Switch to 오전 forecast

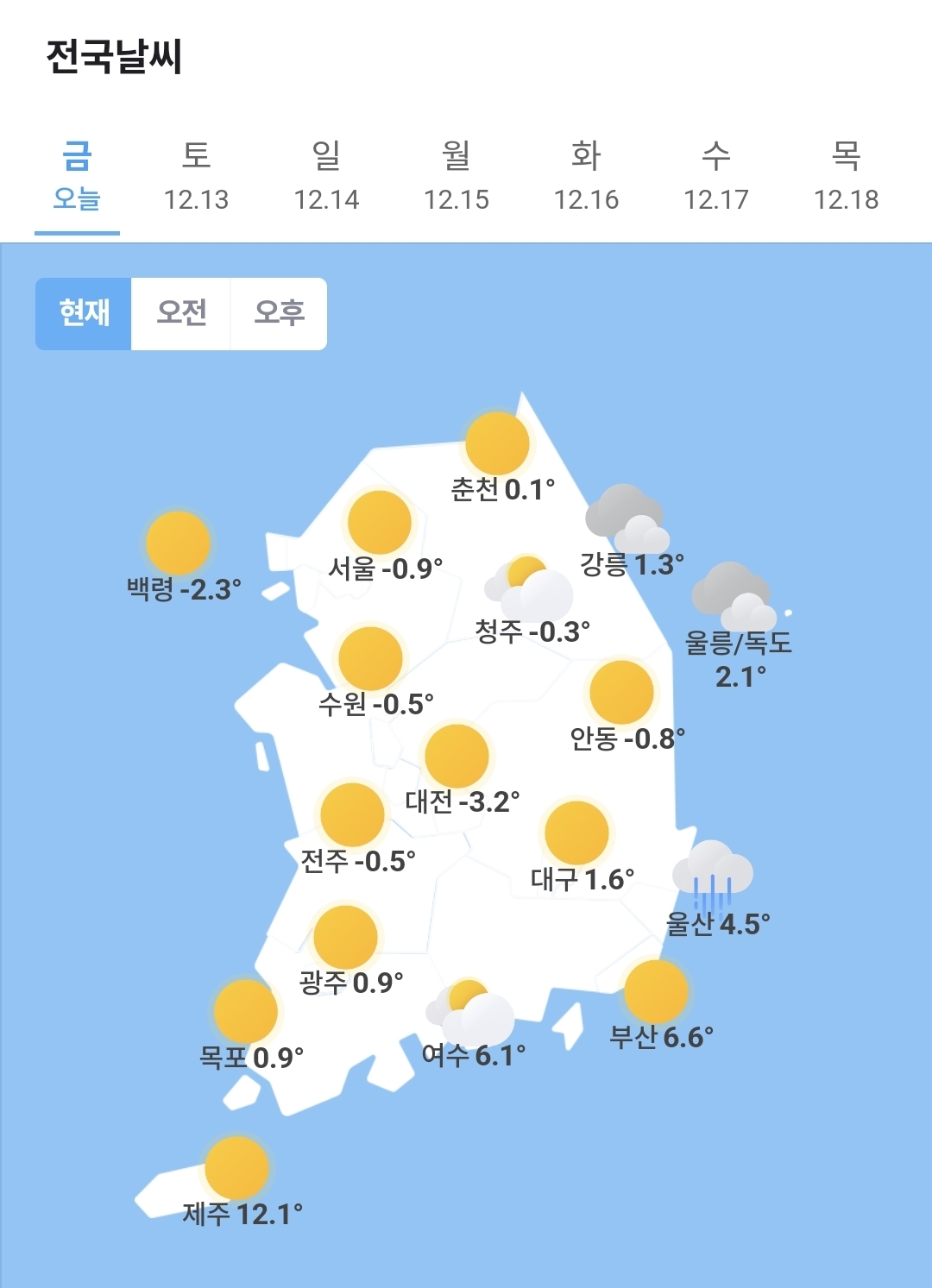pyautogui.click(x=181, y=314)
